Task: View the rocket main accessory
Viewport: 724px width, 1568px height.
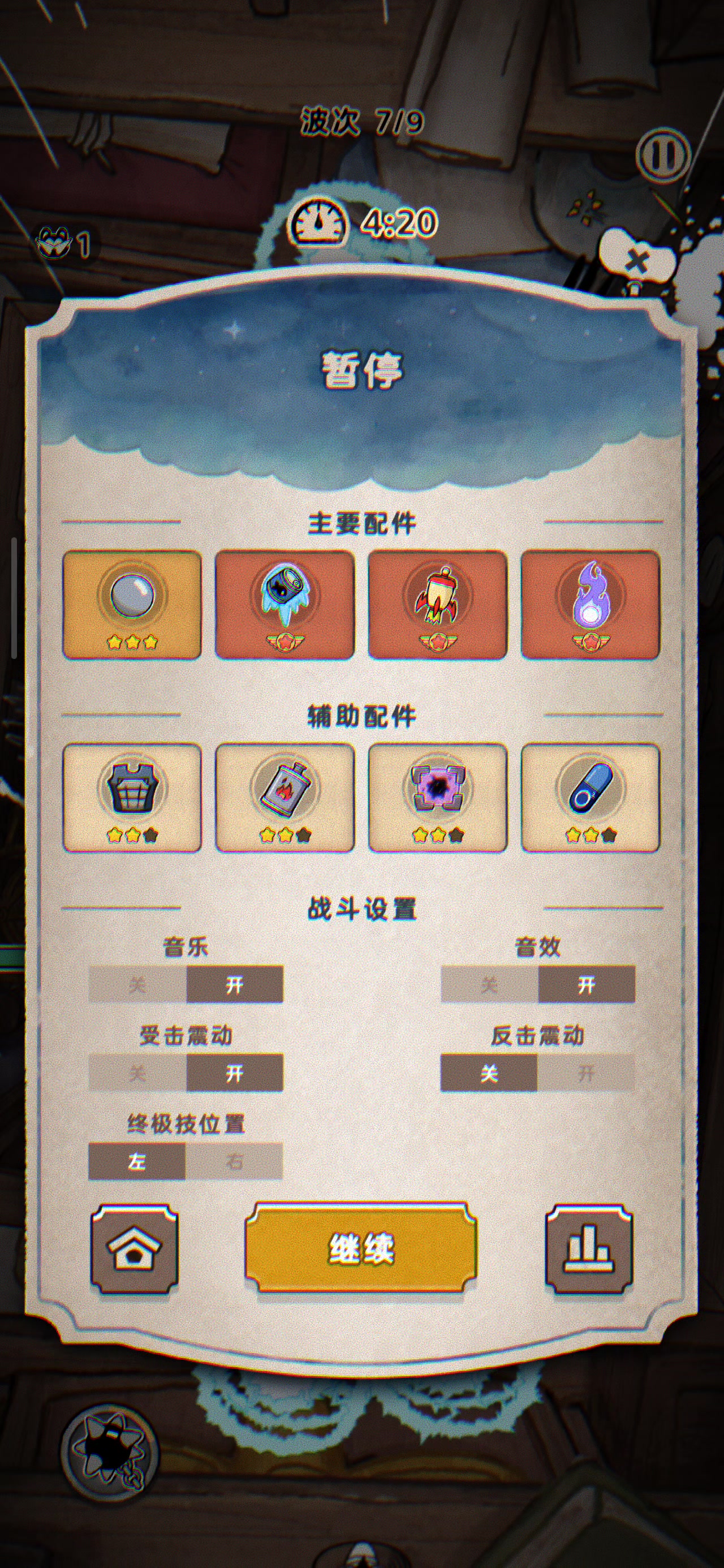Action: tap(438, 605)
